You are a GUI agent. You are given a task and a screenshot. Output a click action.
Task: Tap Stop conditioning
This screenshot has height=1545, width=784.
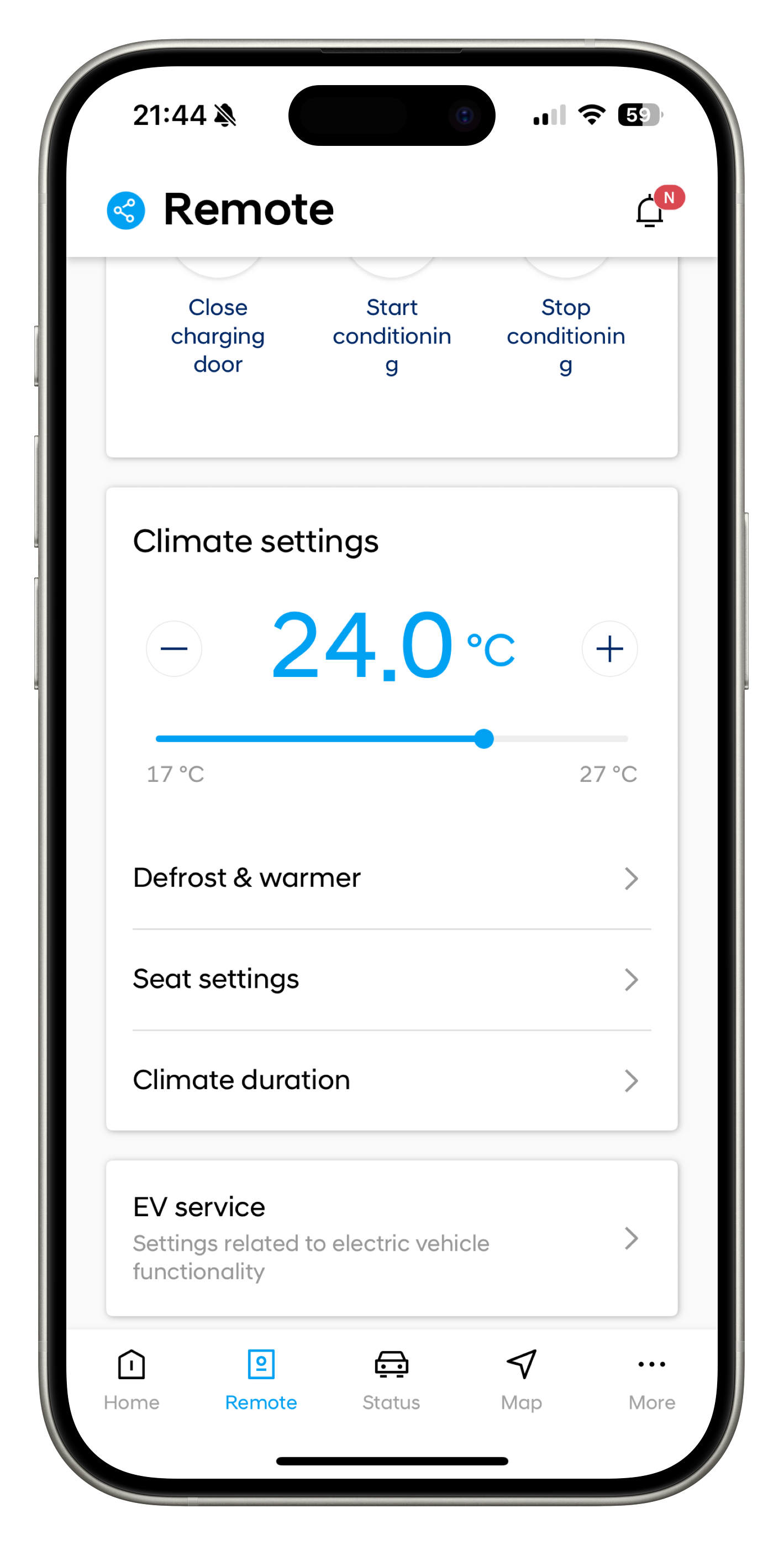click(566, 335)
